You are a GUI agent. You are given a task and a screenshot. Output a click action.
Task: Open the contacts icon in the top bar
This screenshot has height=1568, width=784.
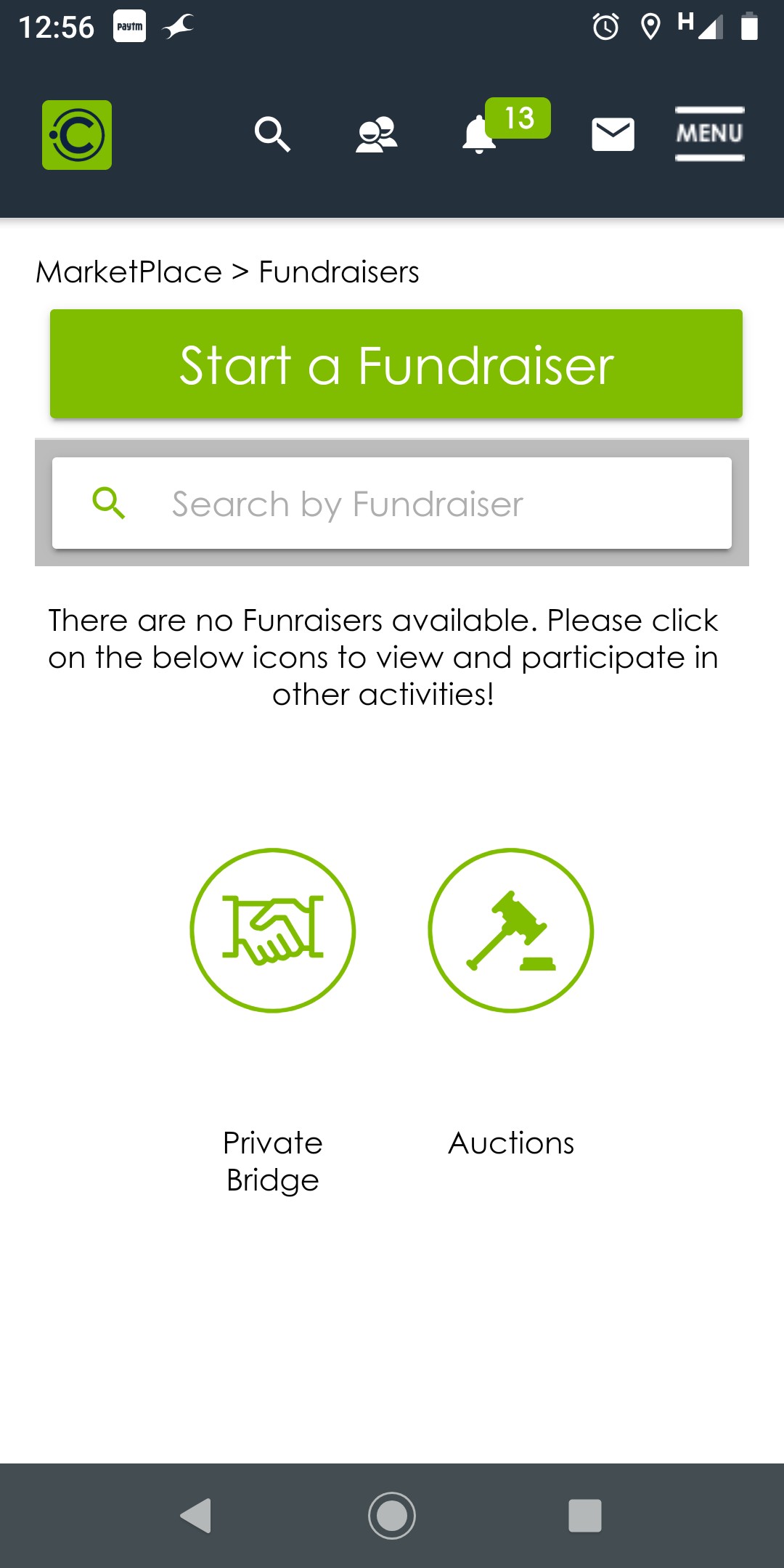pos(376,134)
